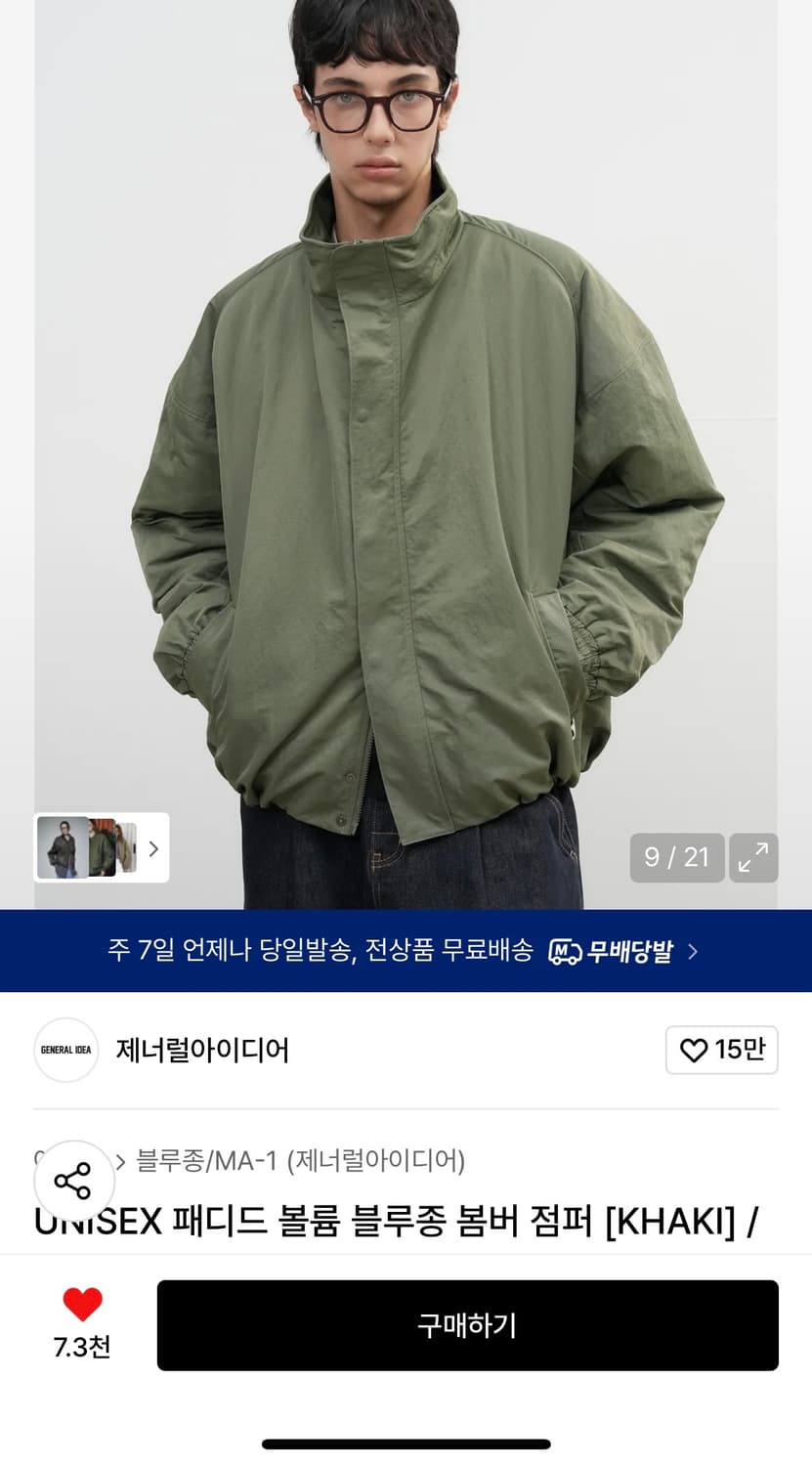Tap the heart icon to like the brand

694,1050
